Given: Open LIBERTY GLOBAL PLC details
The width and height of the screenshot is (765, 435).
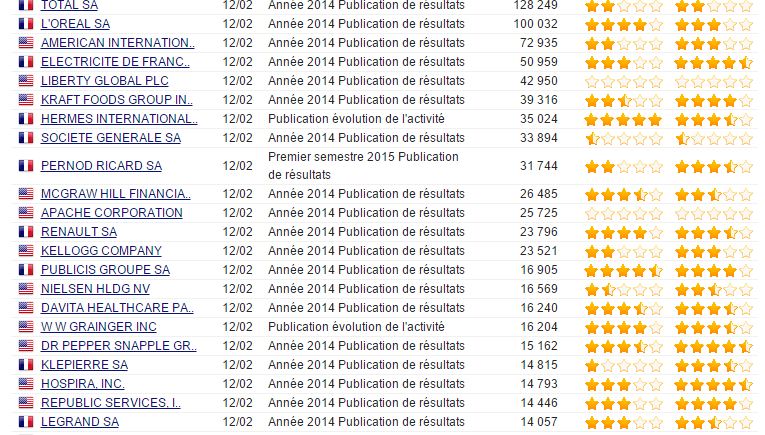Looking at the screenshot, I should (99, 81).
